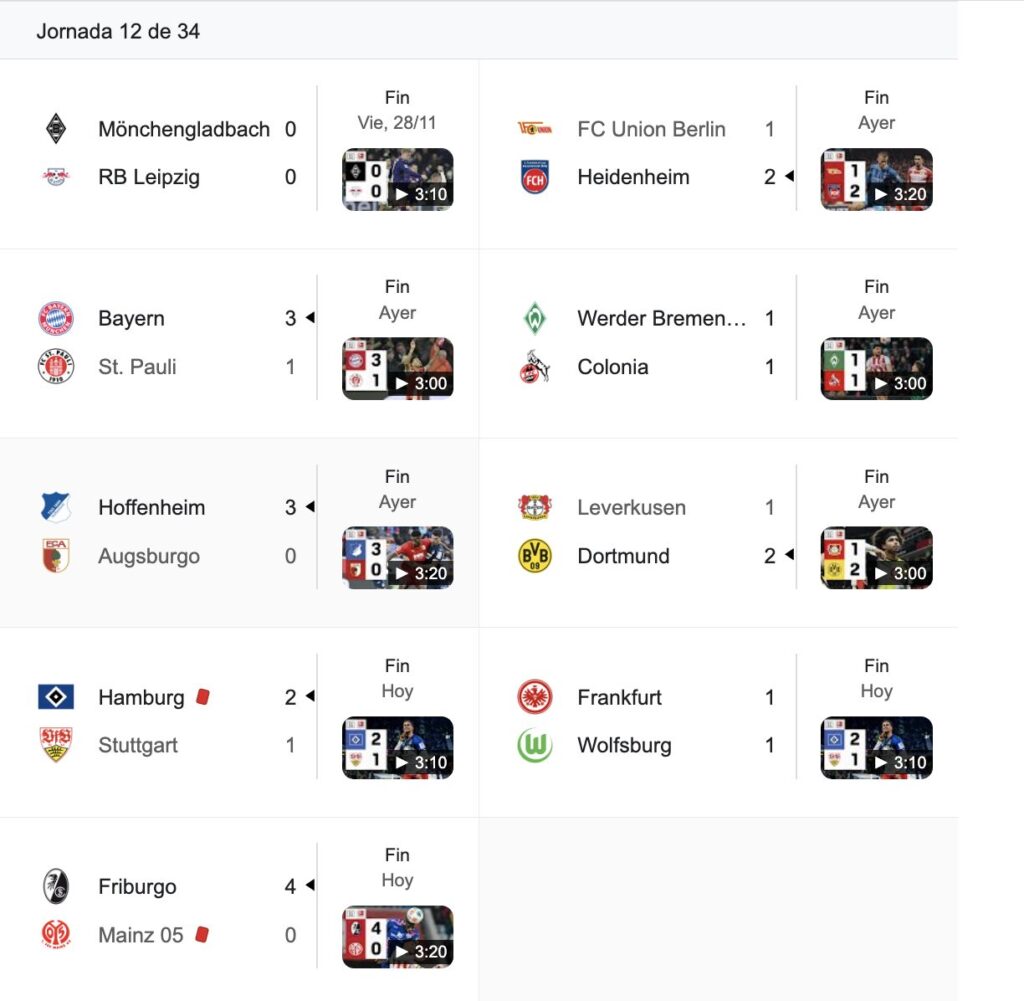Play the video in the Frankfurt–Wolfsburg card
1024x1001 pixels.
point(876,748)
